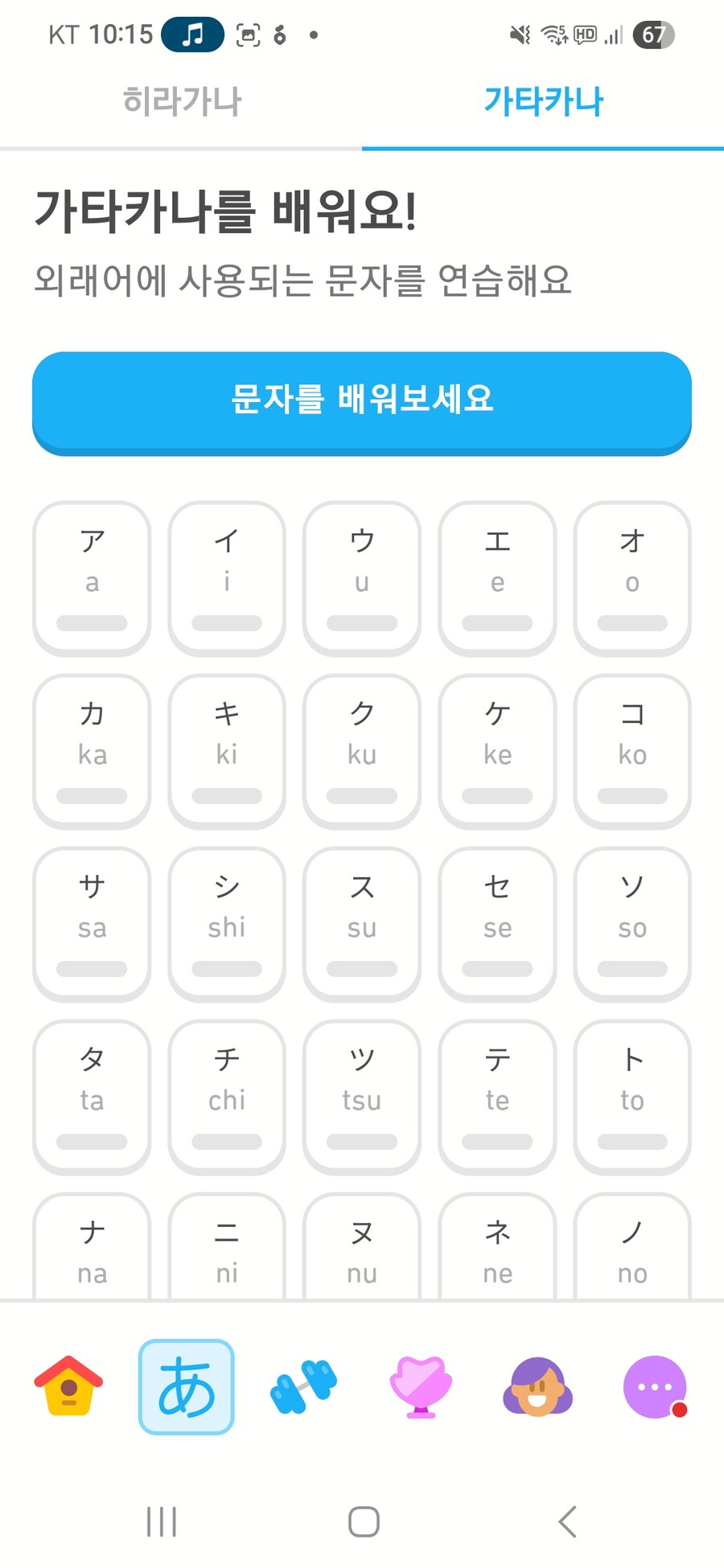Screen dimensions: 724x1568
Task: Select the ト (to) character card
Action: coord(632,1096)
